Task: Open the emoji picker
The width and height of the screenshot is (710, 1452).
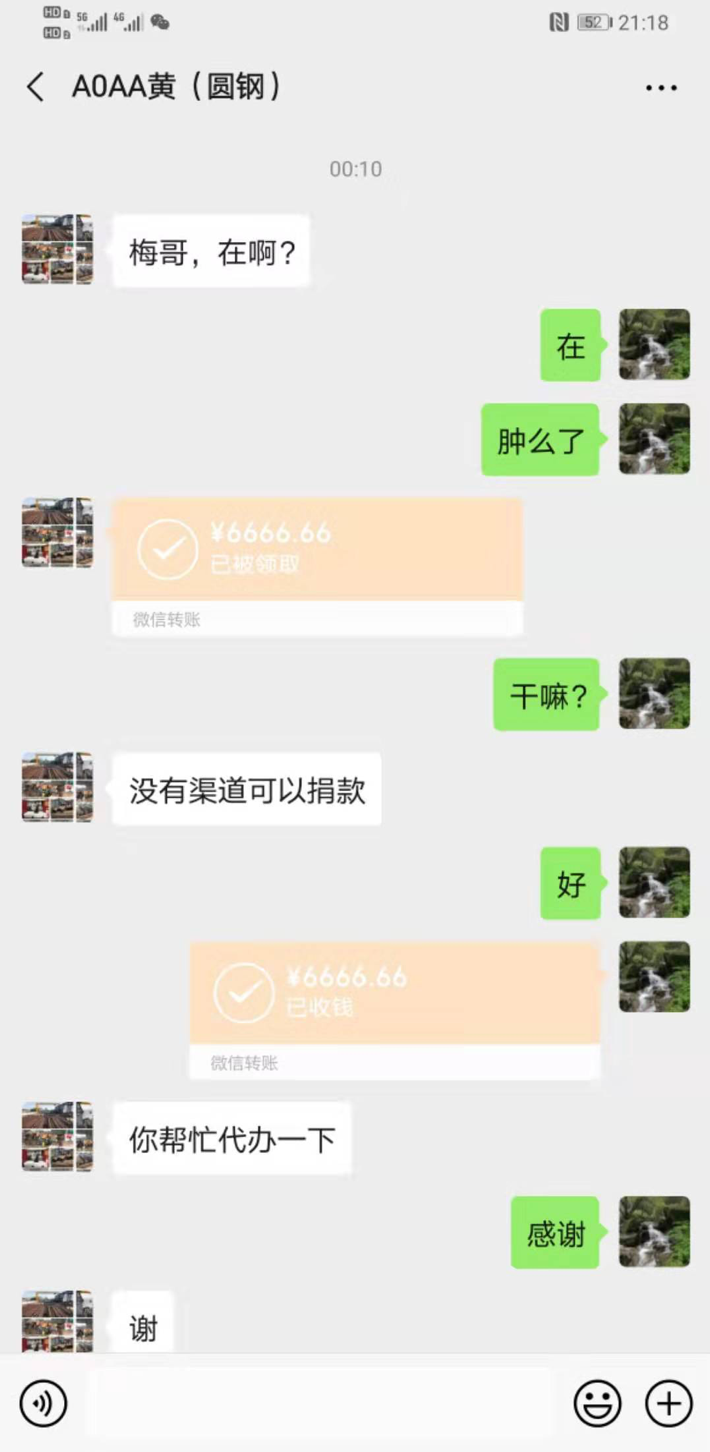Action: [597, 1403]
